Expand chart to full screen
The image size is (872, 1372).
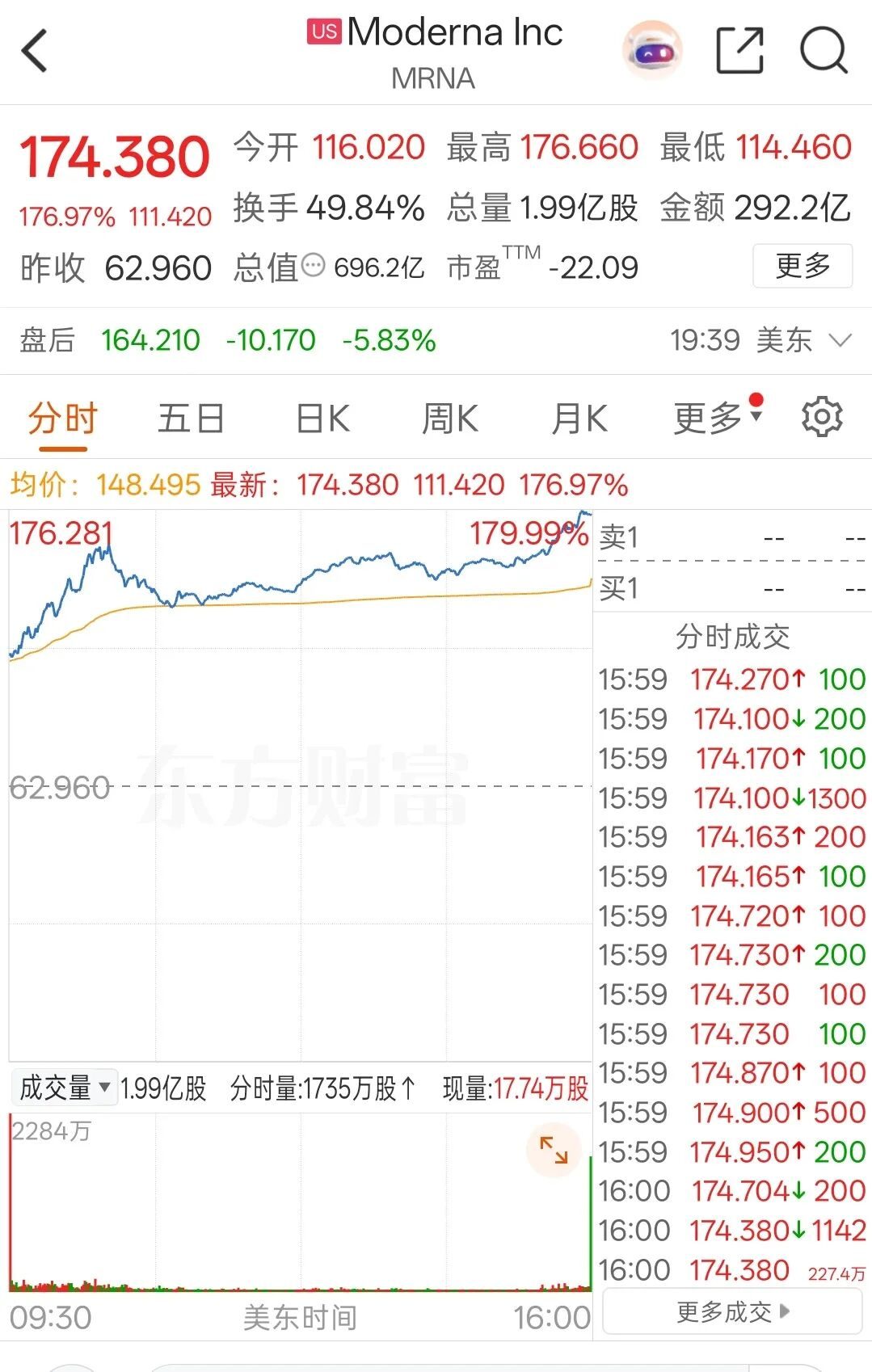pyautogui.click(x=554, y=1150)
